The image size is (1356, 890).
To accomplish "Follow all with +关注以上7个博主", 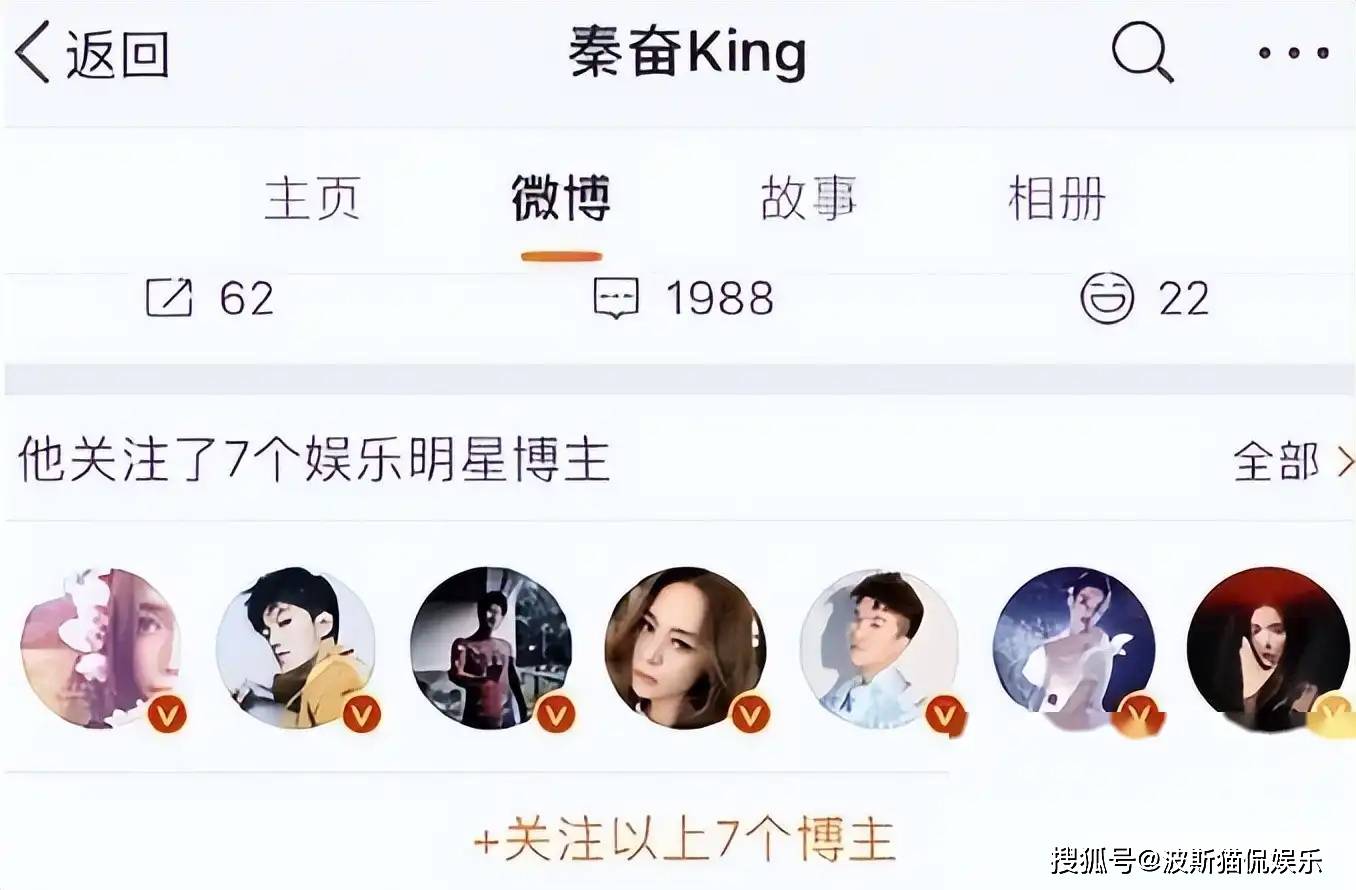I will point(684,838).
